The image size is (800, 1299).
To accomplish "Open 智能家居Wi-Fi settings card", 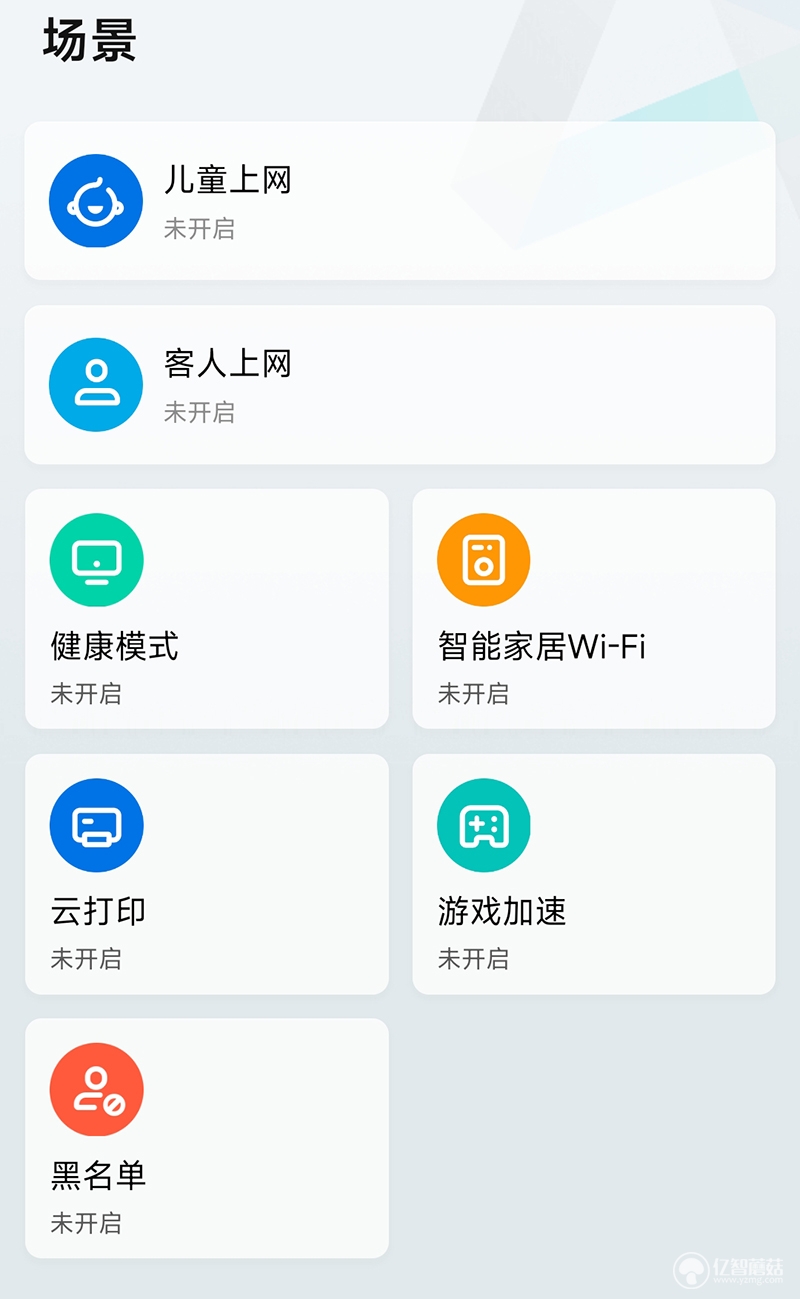I will pyautogui.click(x=594, y=609).
